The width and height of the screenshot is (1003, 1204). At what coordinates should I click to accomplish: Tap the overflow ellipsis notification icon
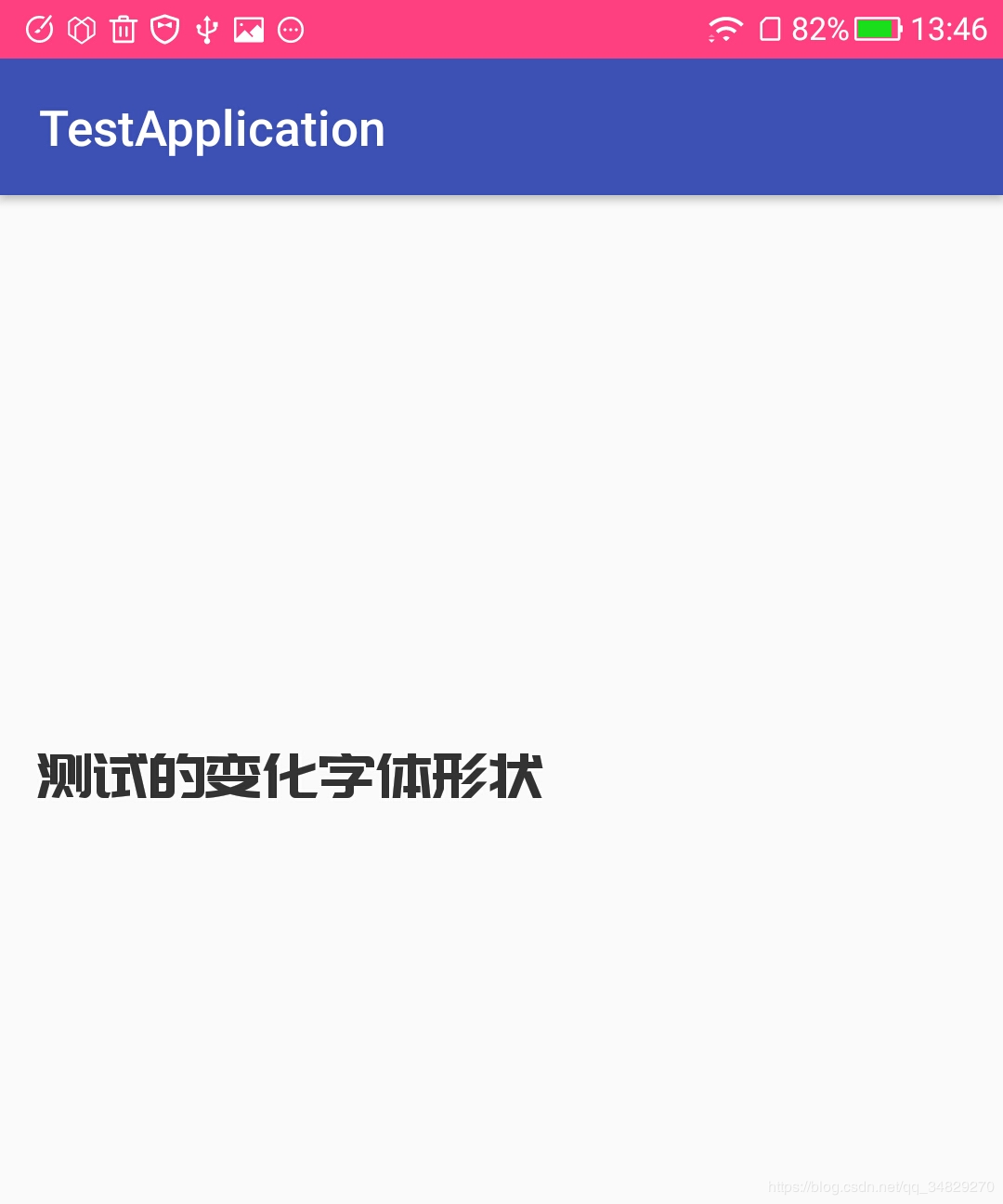[x=290, y=29]
